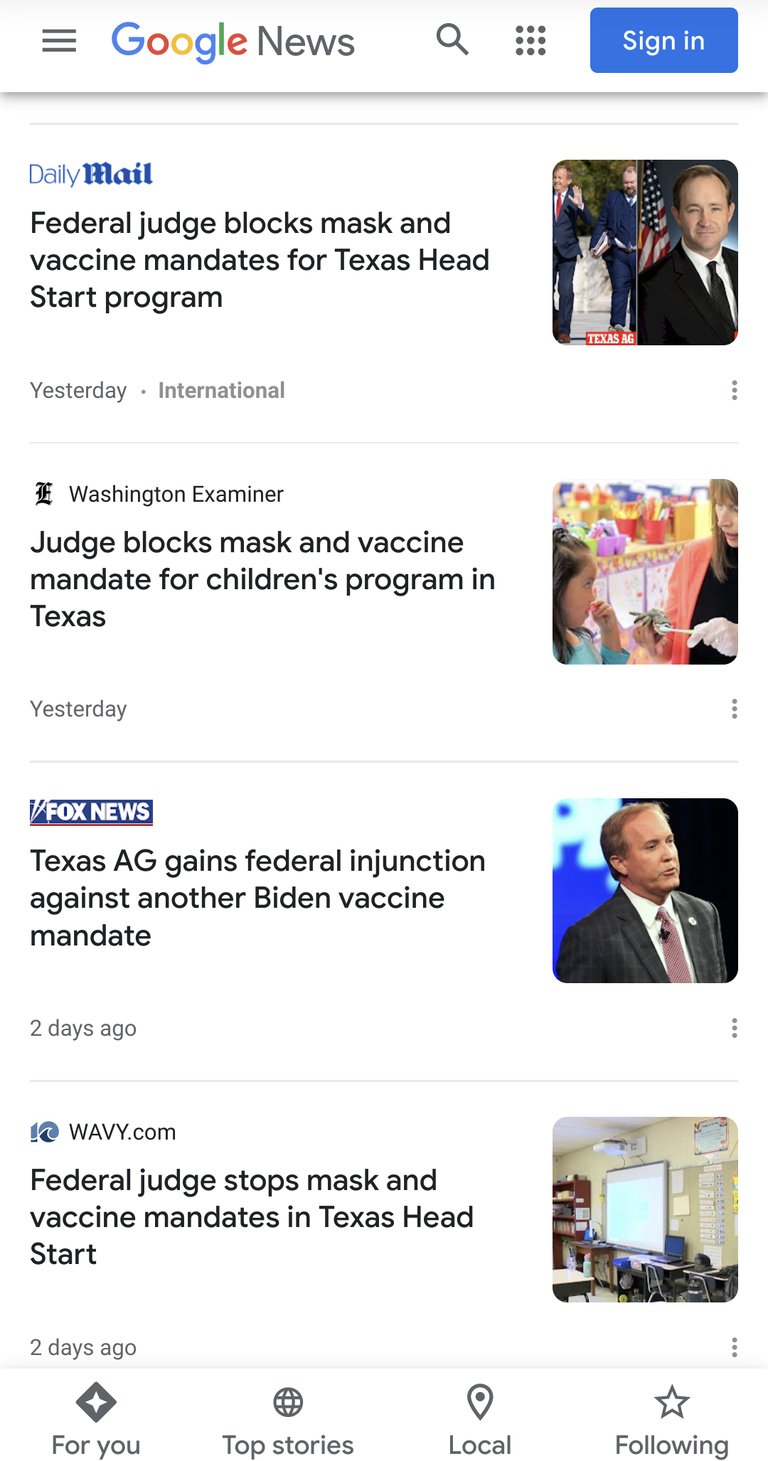Tap the WAVY.com classroom photo thumbnail

pos(645,1209)
